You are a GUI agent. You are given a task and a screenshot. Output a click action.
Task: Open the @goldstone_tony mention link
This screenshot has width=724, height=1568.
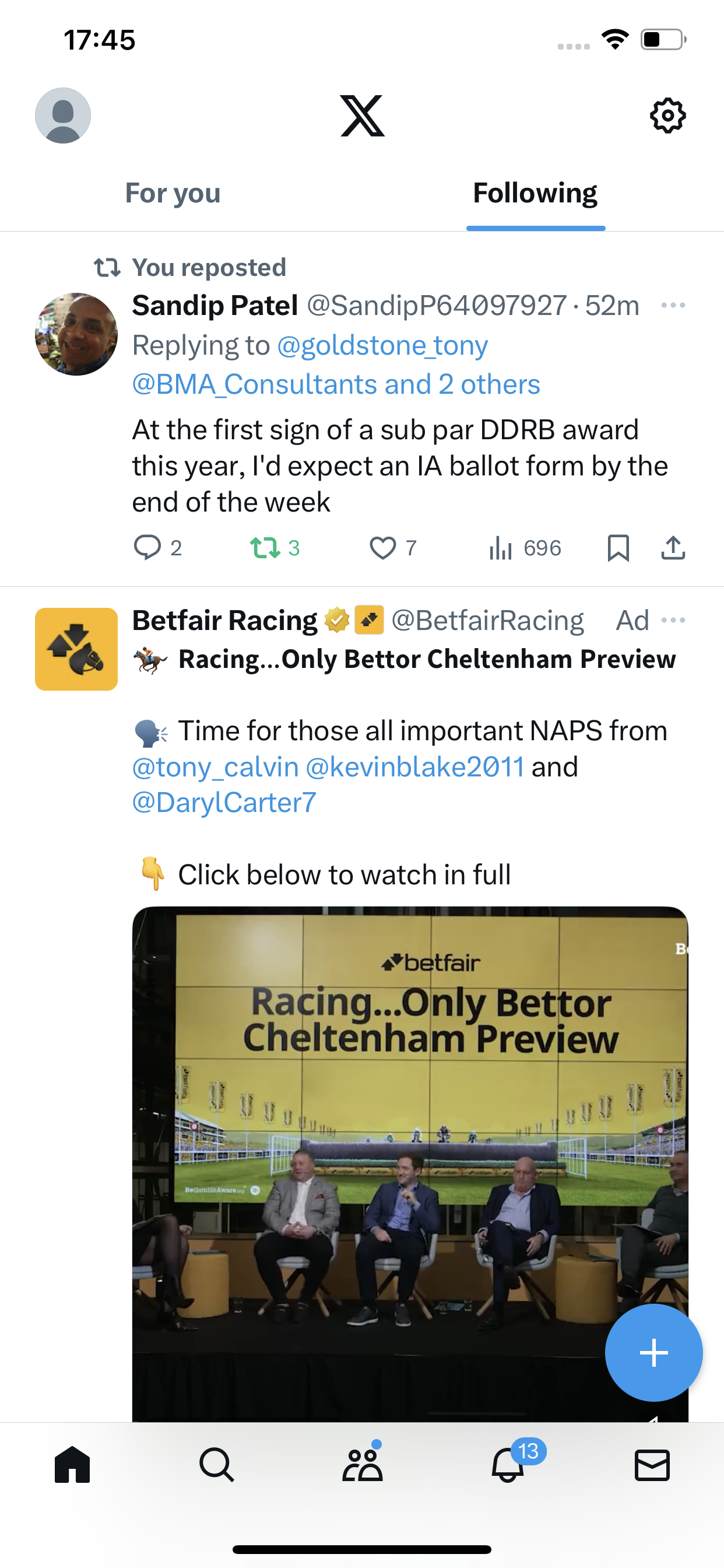click(x=382, y=345)
